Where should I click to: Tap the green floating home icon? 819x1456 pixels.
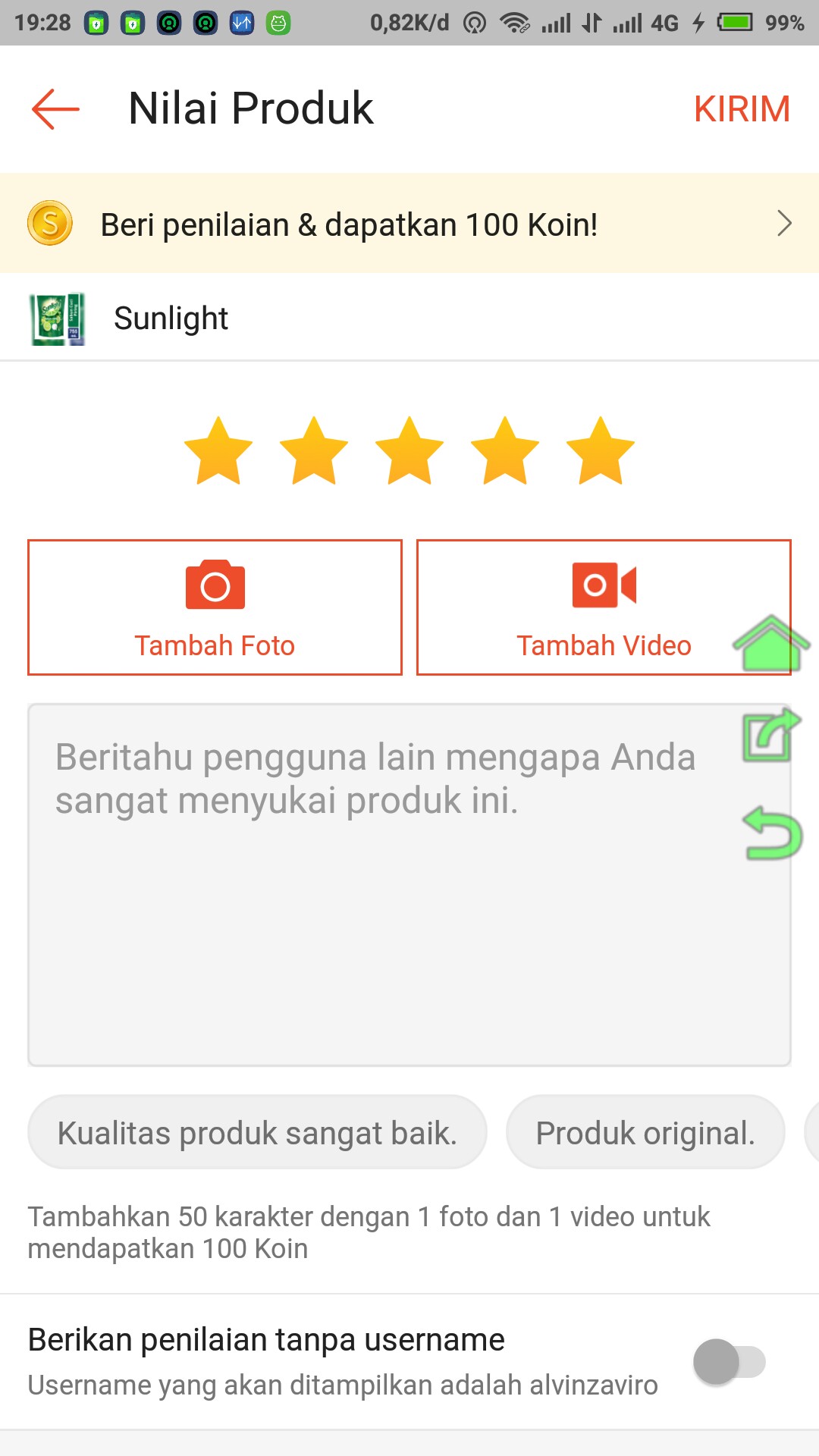click(x=771, y=643)
